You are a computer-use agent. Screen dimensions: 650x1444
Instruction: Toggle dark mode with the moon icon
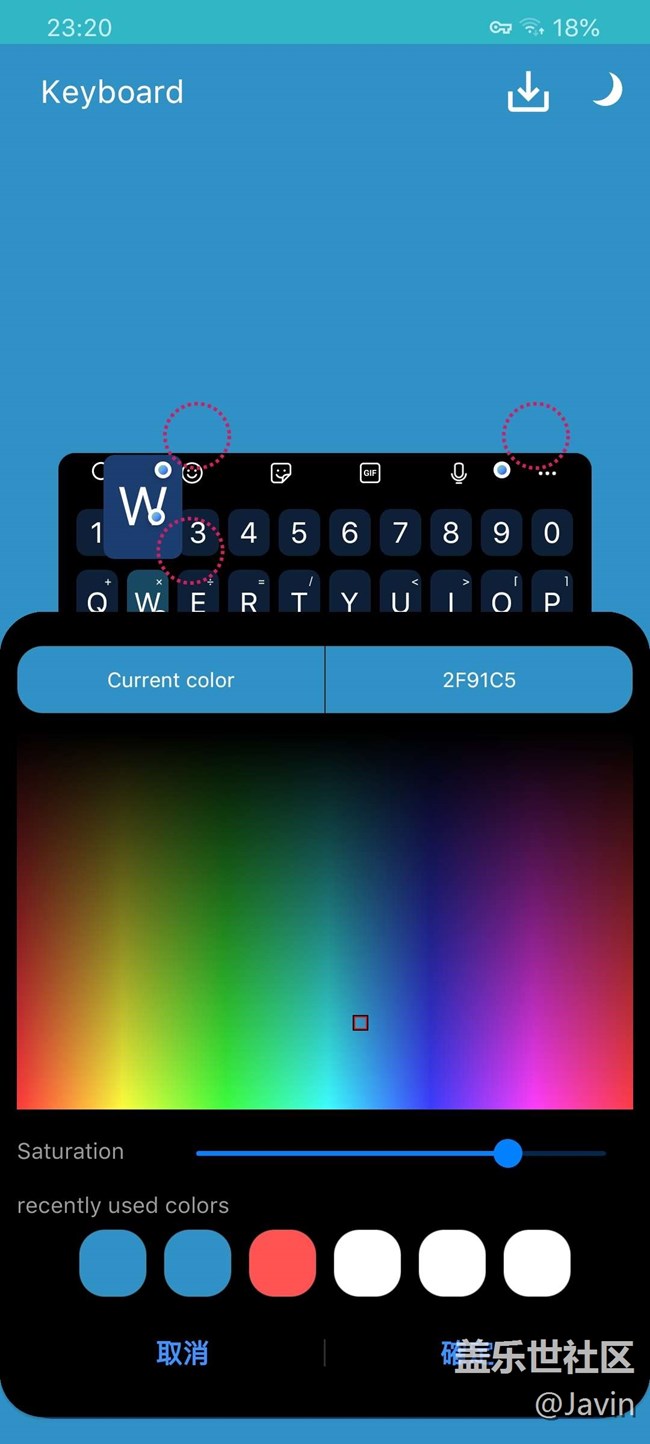coord(606,91)
